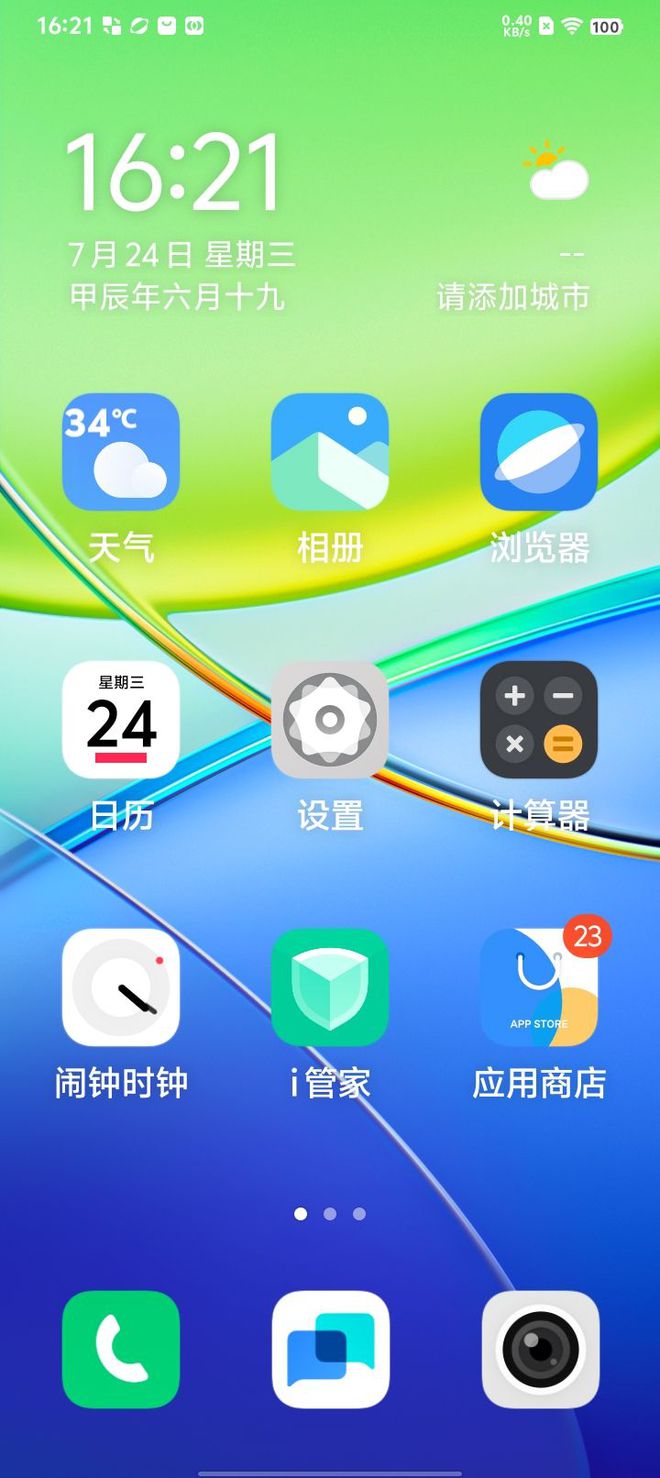
Task: Open the messages app in dock
Action: click(x=330, y=1349)
